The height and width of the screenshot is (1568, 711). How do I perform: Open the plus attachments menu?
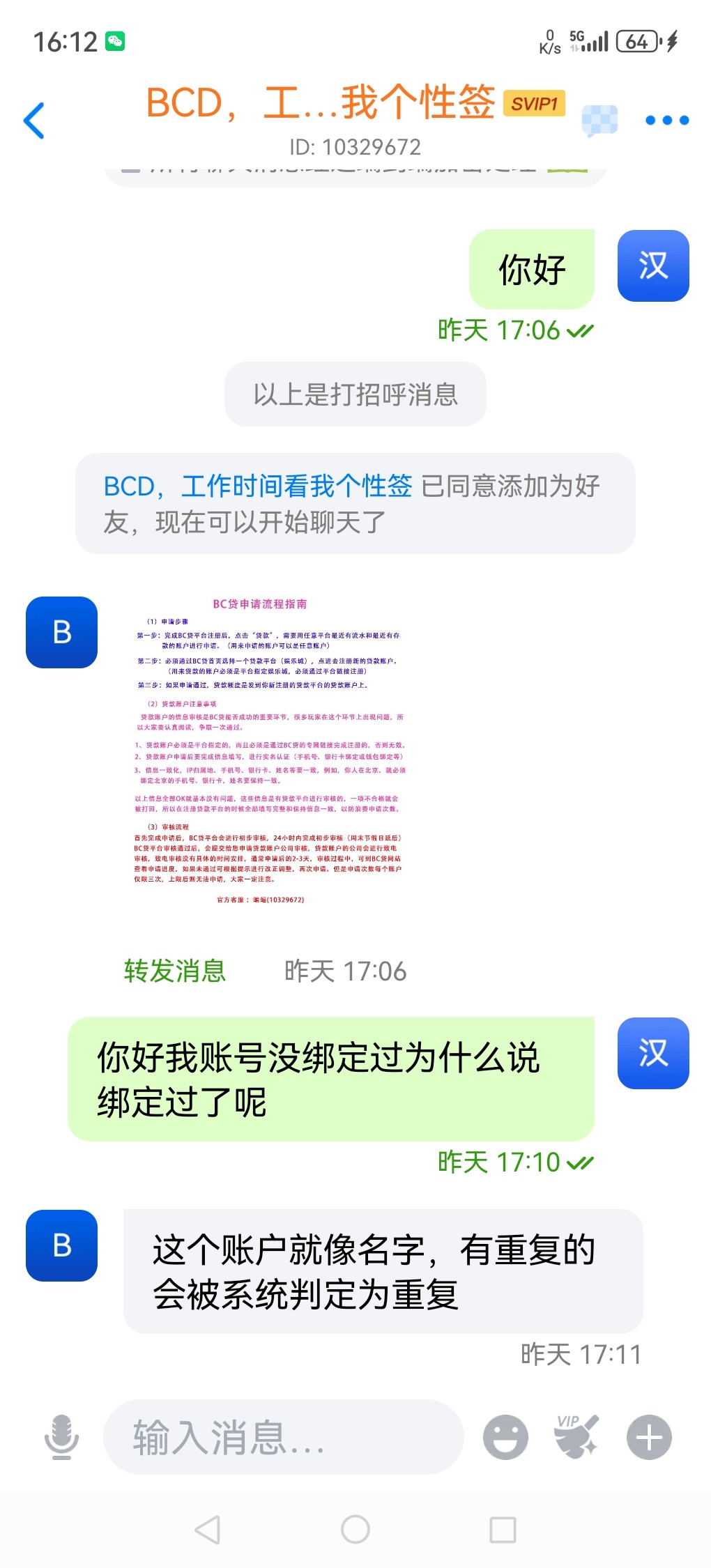(649, 1437)
